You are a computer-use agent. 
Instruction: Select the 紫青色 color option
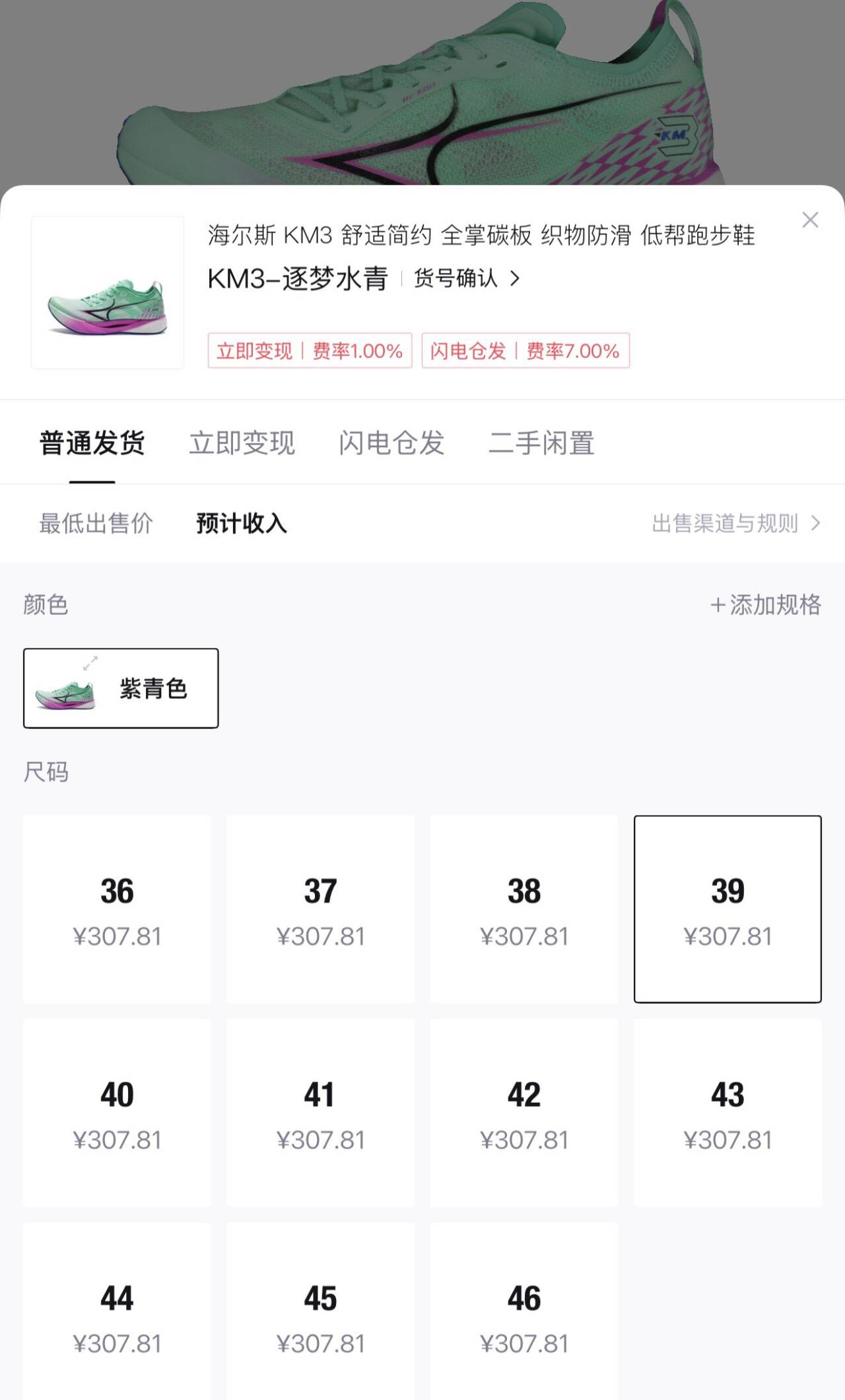click(121, 688)
